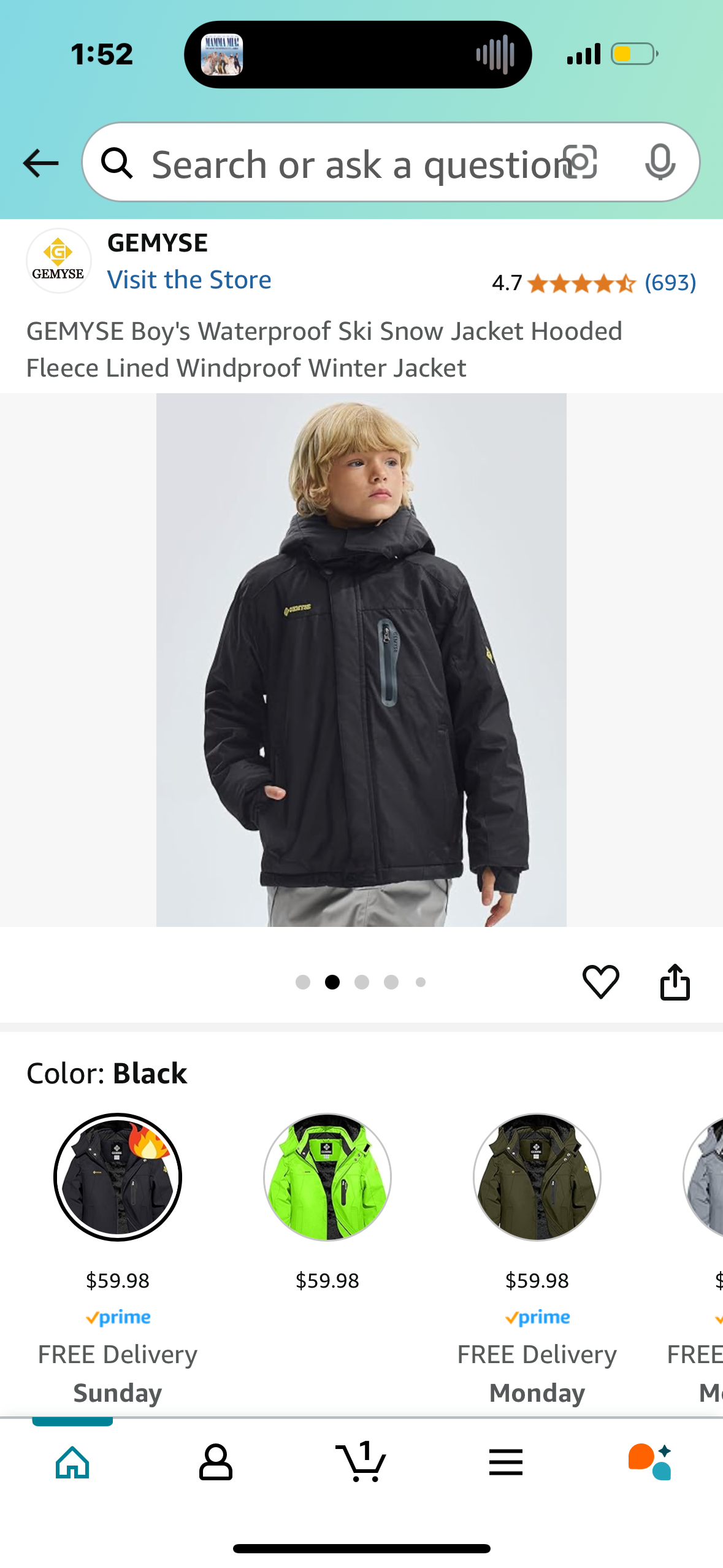Image resolution: width=723 pixels, height=1568 pixels.
Task: Pick the olive green jacket color
Action: coord(537,1177)
